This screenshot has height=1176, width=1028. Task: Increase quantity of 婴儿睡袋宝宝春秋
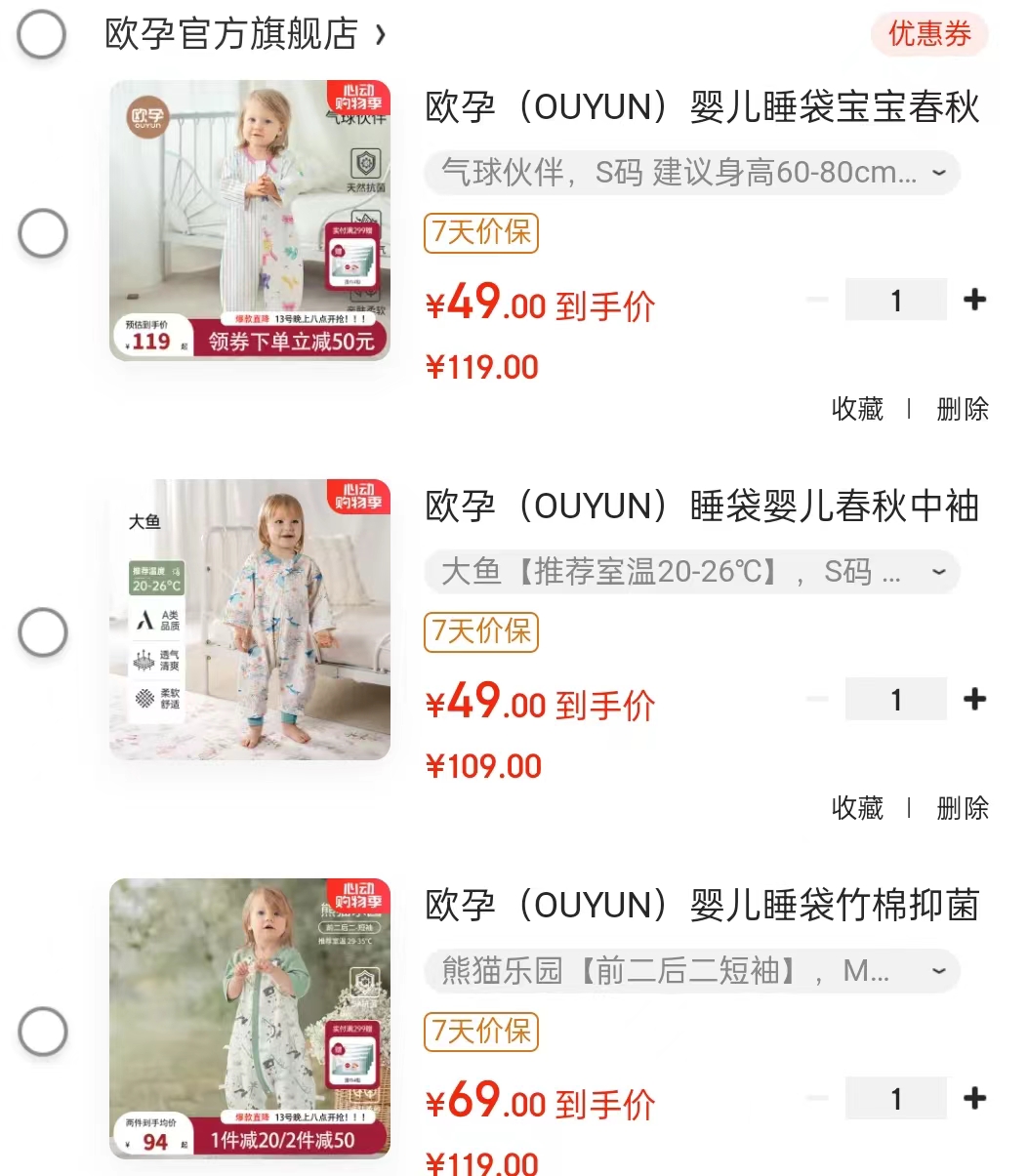click(973, 300)
